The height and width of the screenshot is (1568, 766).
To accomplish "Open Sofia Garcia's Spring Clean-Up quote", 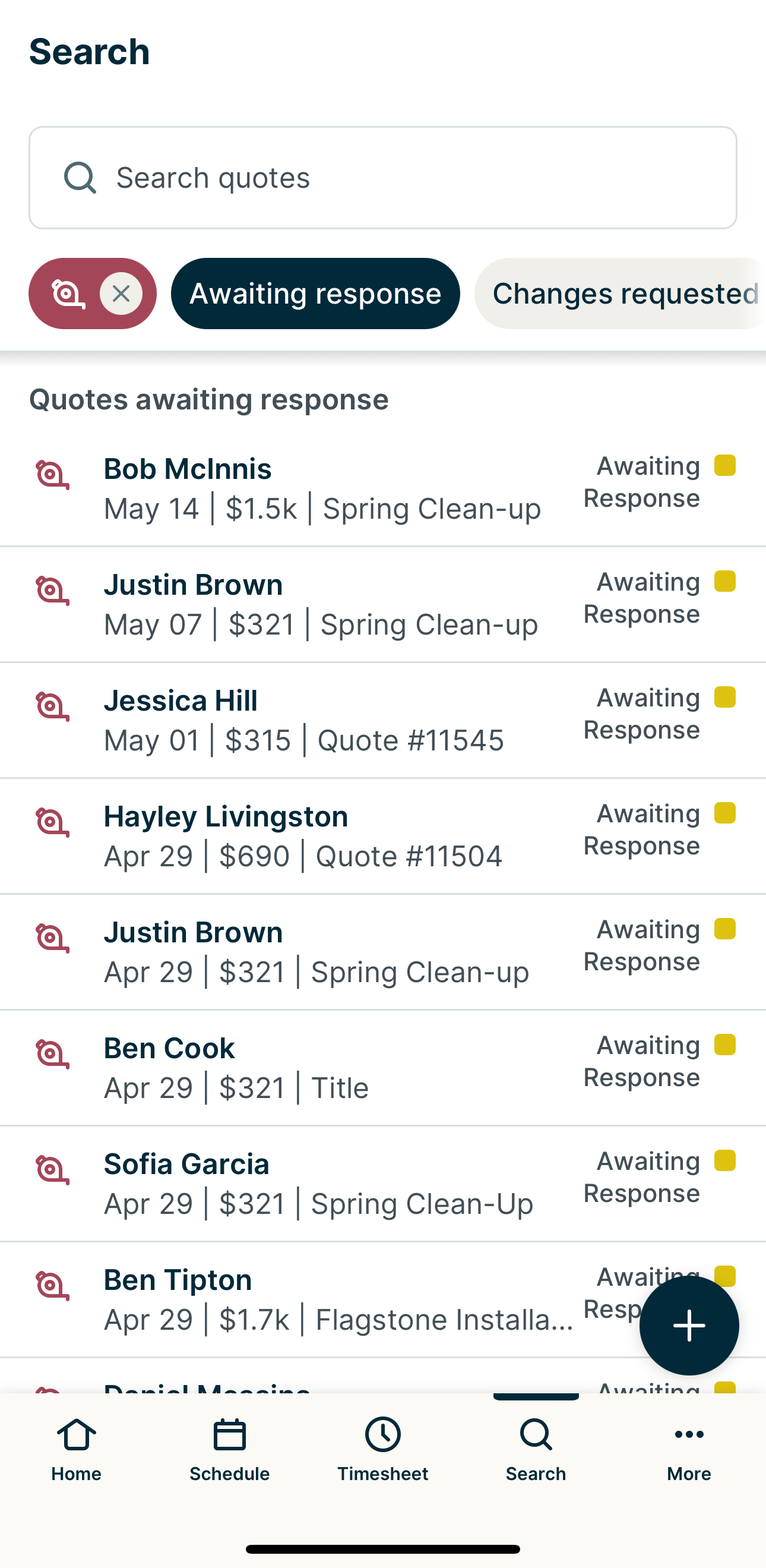I will pos(322,1184).
